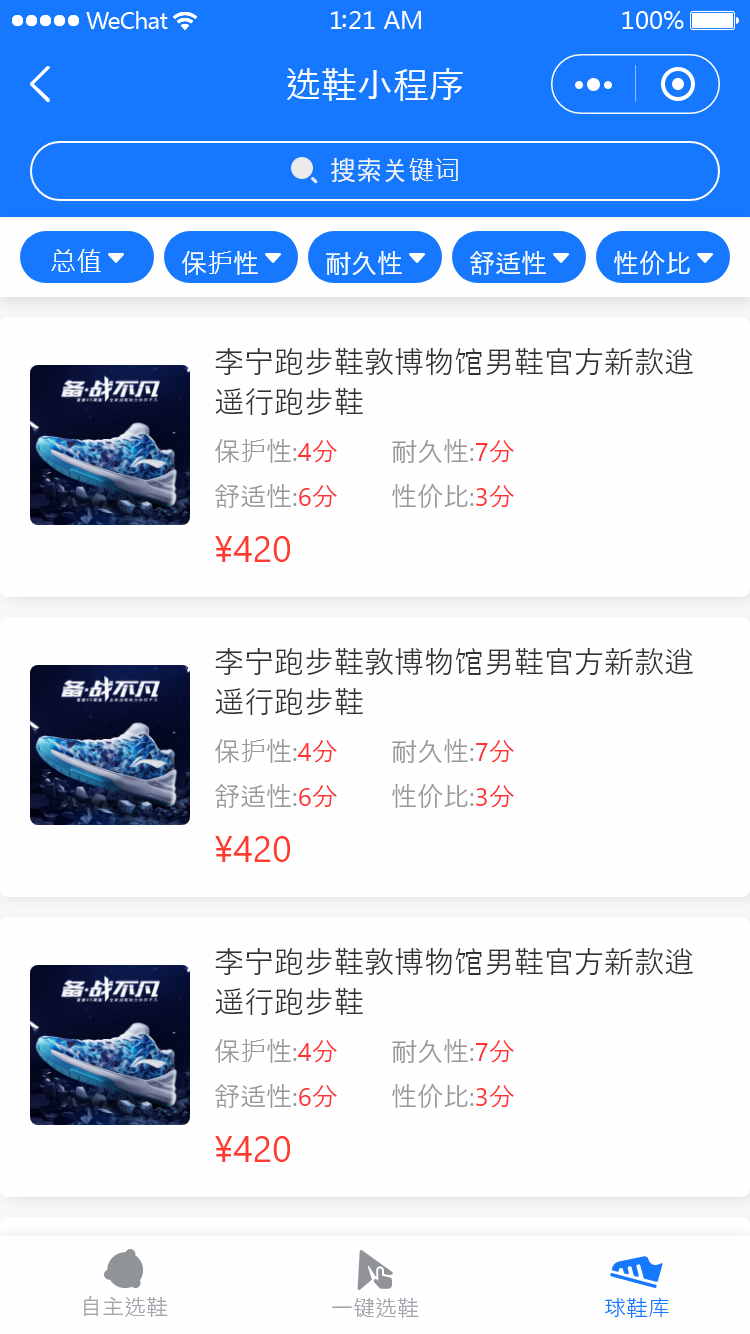Switch to the 自主选鞋 tab
The height and width of the screenshot is (1334, 750).
(125, 1284)
